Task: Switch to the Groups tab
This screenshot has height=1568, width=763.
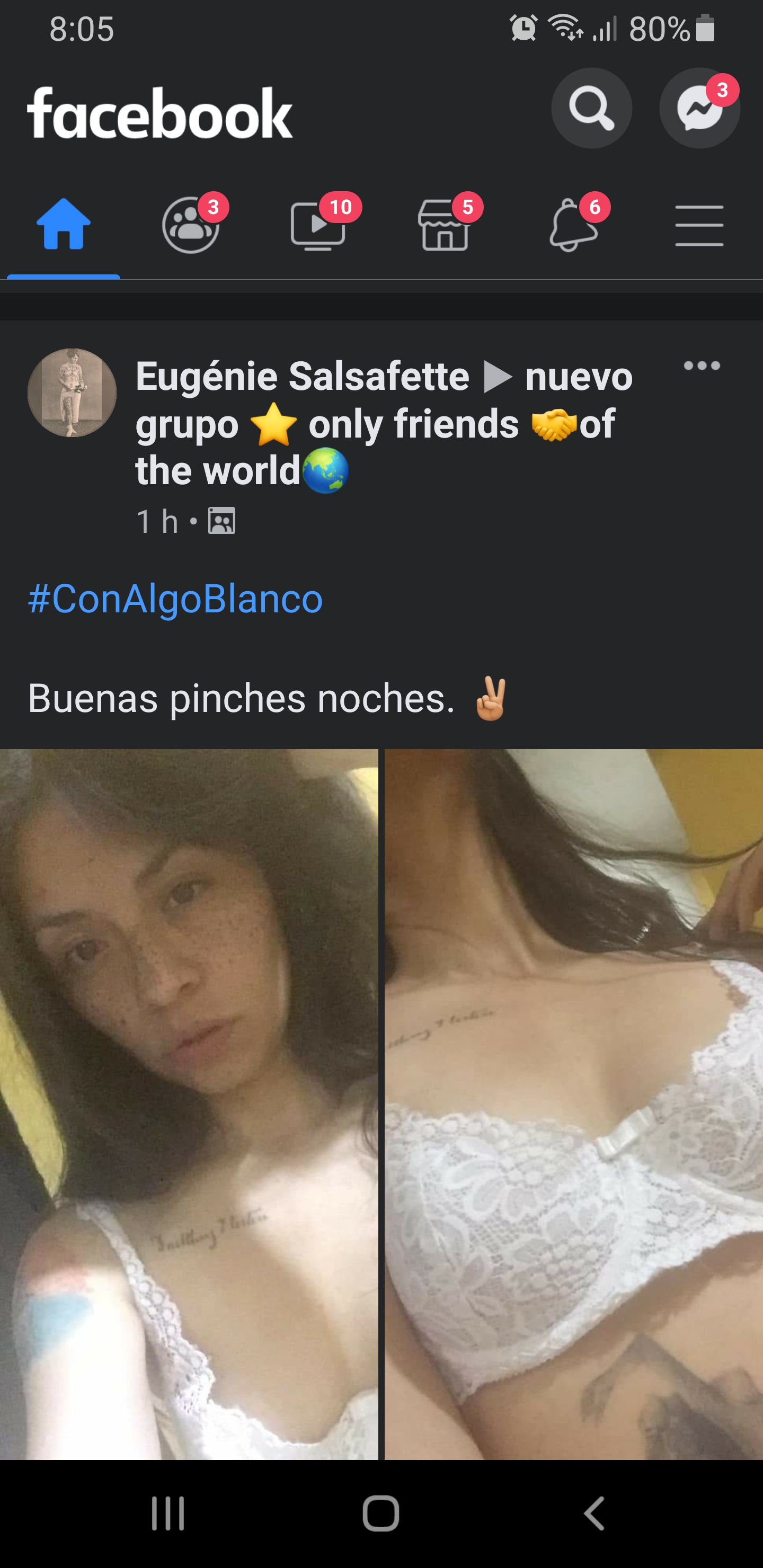Action: [191, 225]
